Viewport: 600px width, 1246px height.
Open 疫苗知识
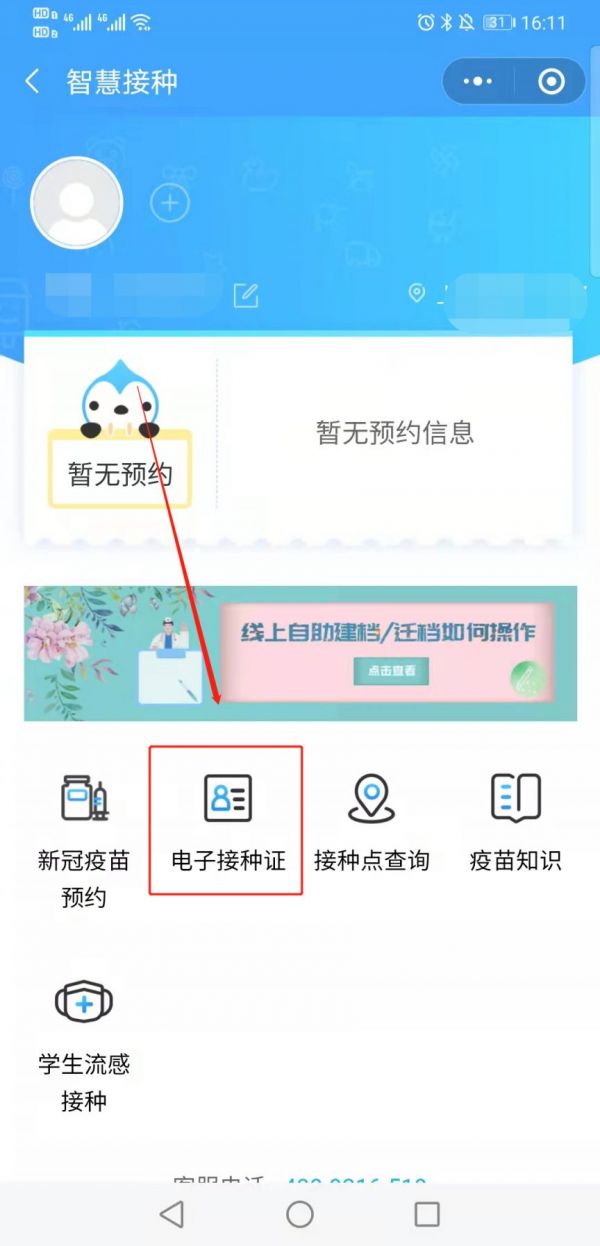point(515,820)
